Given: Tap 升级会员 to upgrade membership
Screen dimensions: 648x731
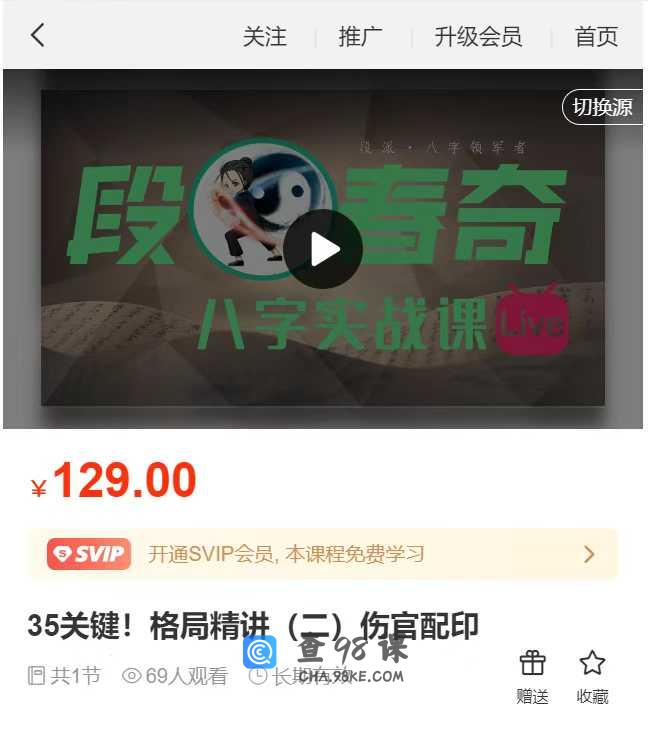Looking at the screenshot, I should [x=478, y=37].
